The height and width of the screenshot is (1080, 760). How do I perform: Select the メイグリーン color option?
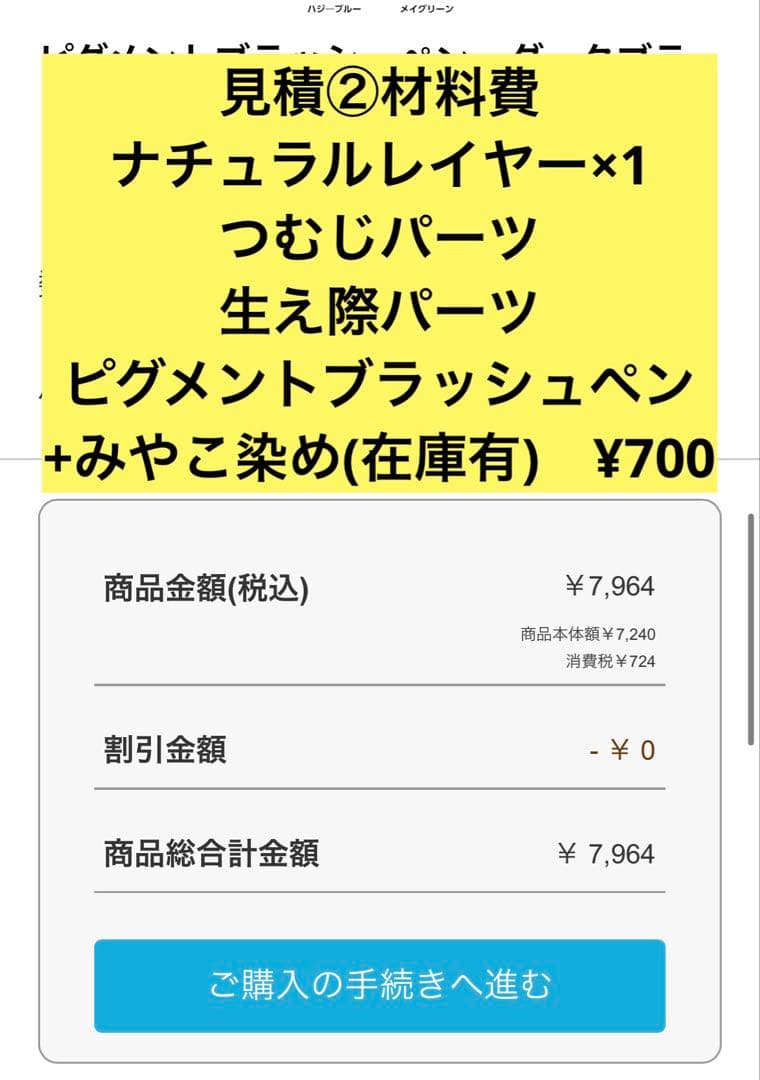424,9
